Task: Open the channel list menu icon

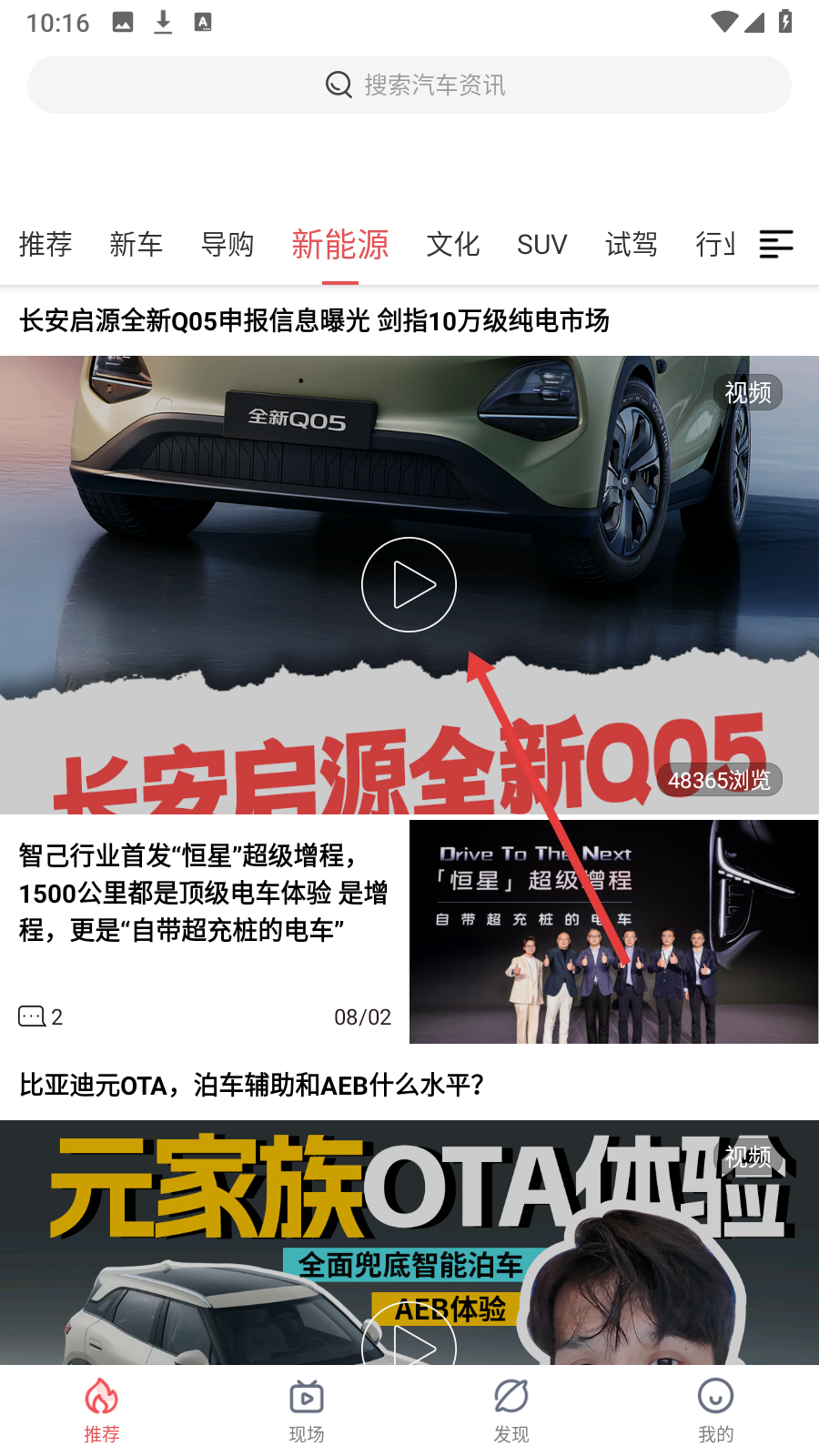Action: 776,244
